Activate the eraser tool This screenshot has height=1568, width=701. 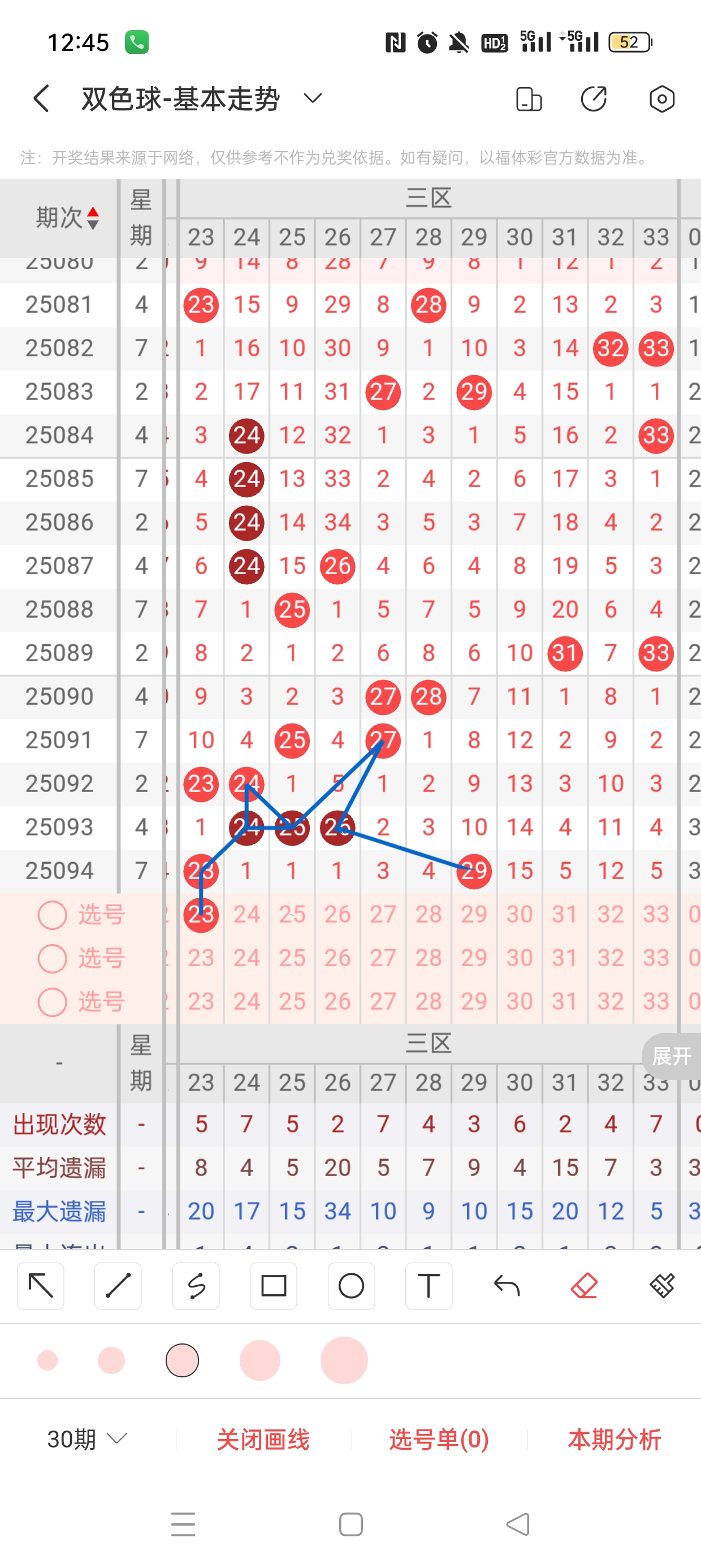click(584, 1286)
